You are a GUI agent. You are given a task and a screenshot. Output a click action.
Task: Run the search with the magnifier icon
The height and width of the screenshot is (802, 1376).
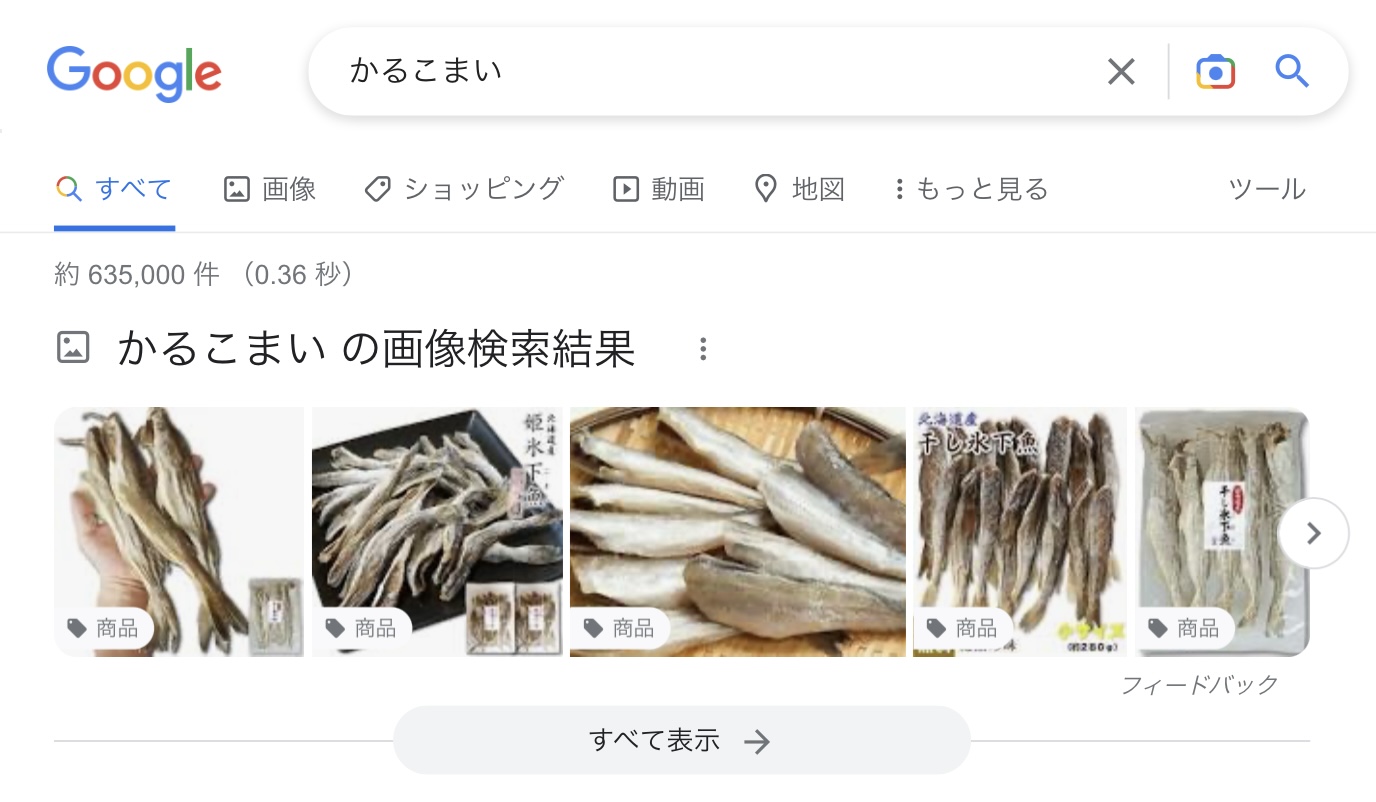[x=1292, y=71]
